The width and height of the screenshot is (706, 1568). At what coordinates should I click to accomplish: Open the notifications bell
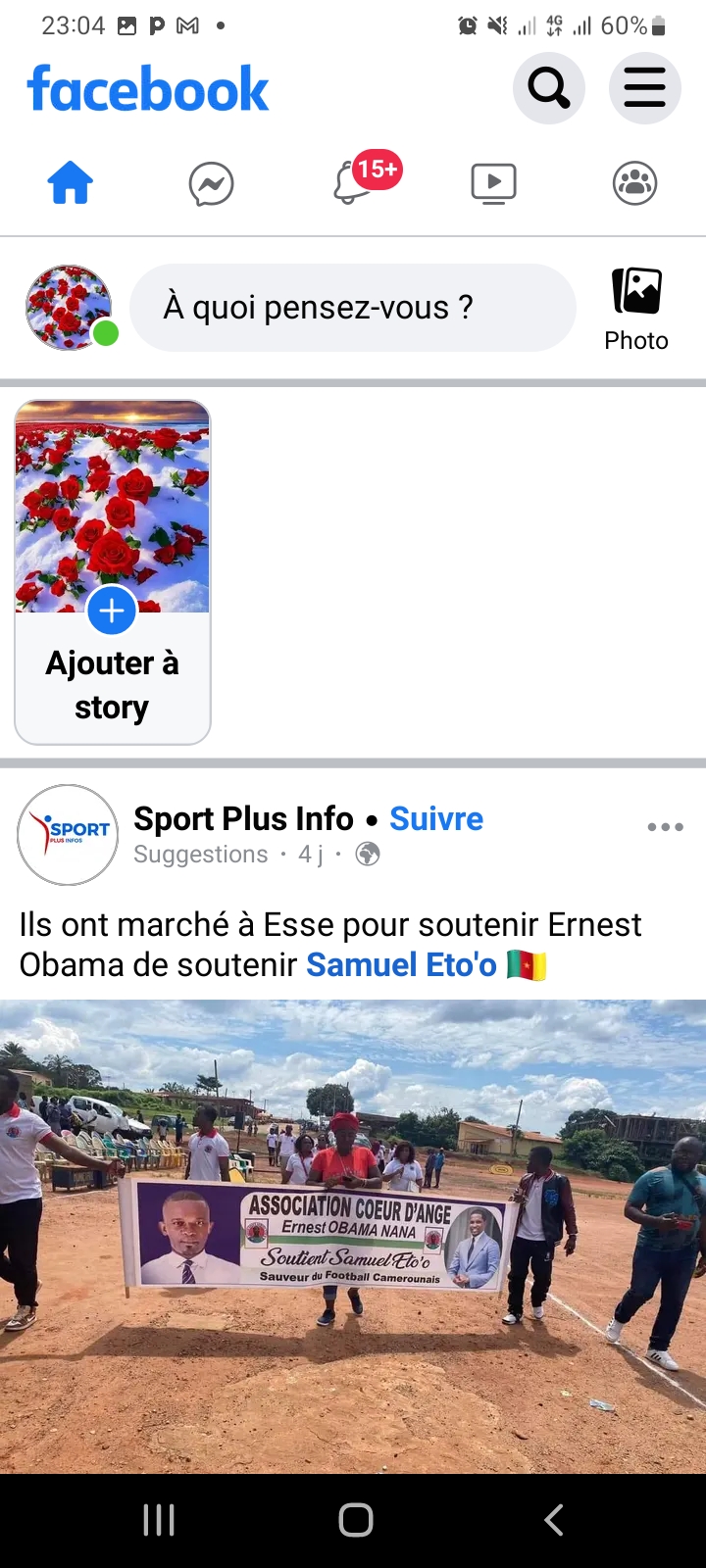pos(354,183)
